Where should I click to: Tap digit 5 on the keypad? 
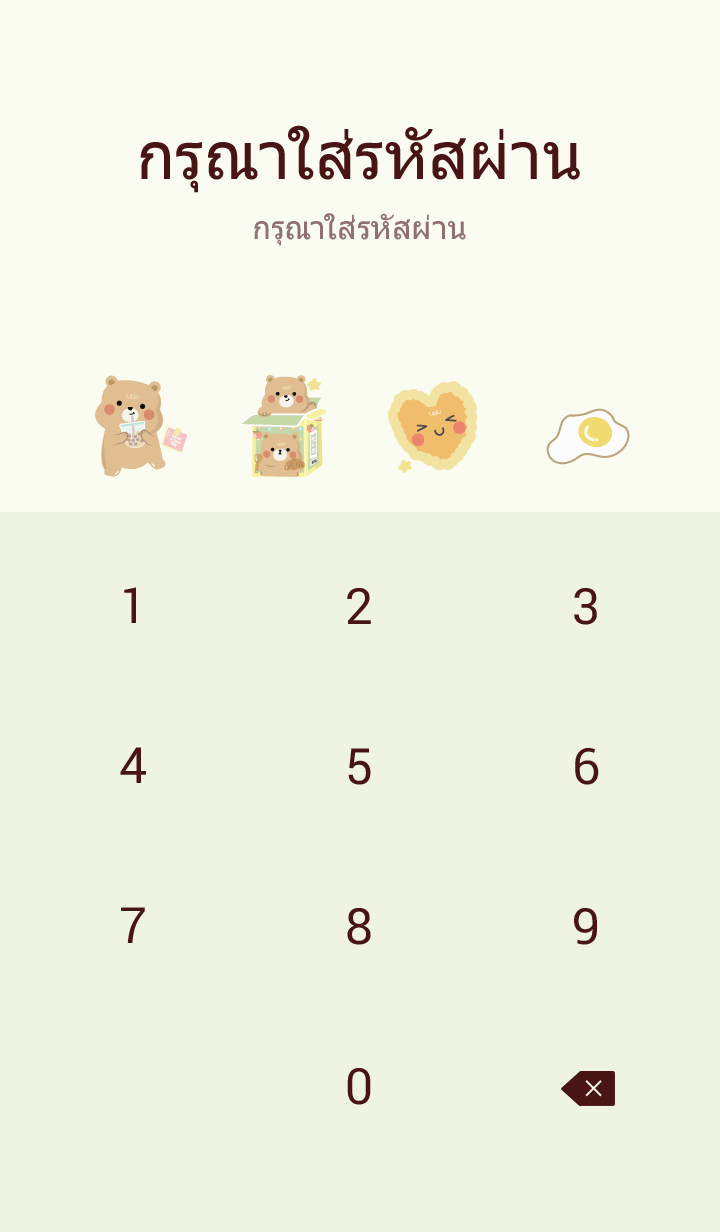359,767
